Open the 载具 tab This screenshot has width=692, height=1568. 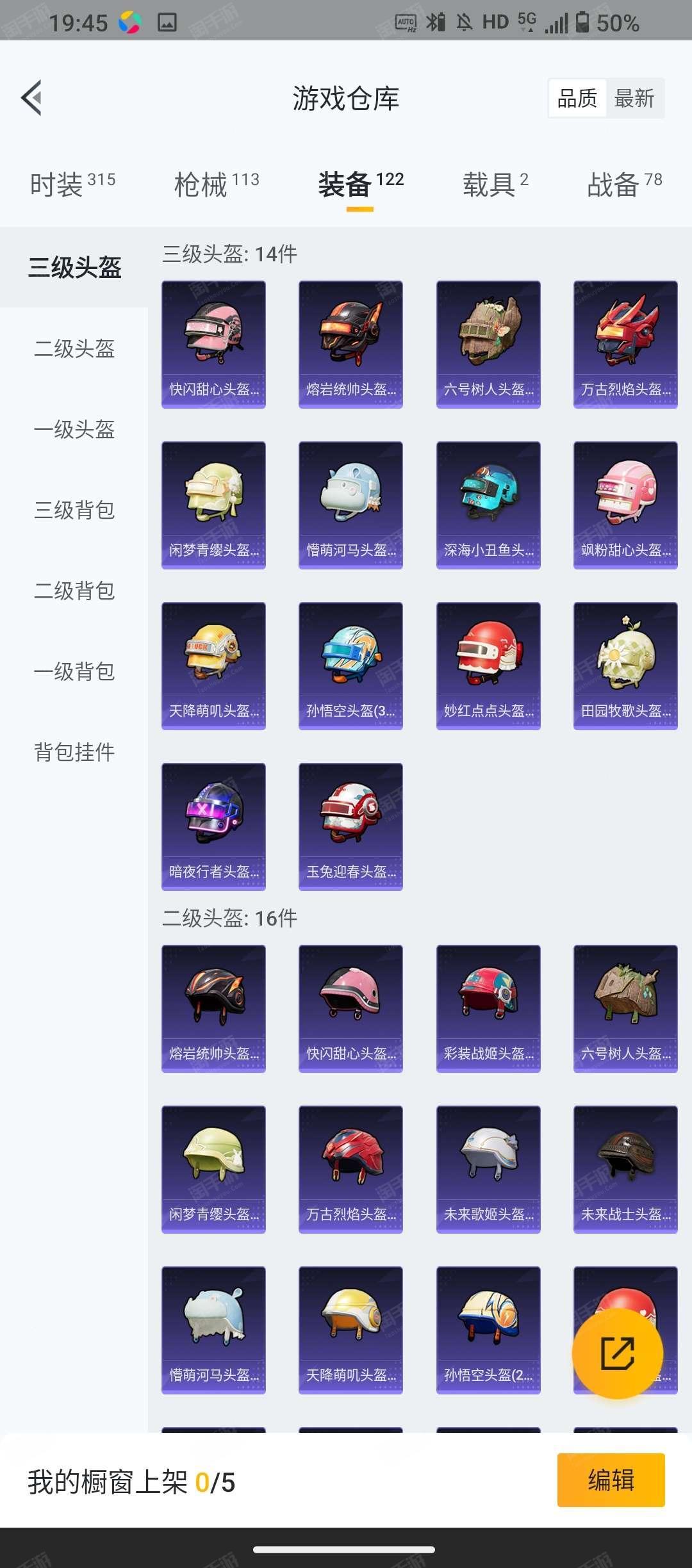495,184
